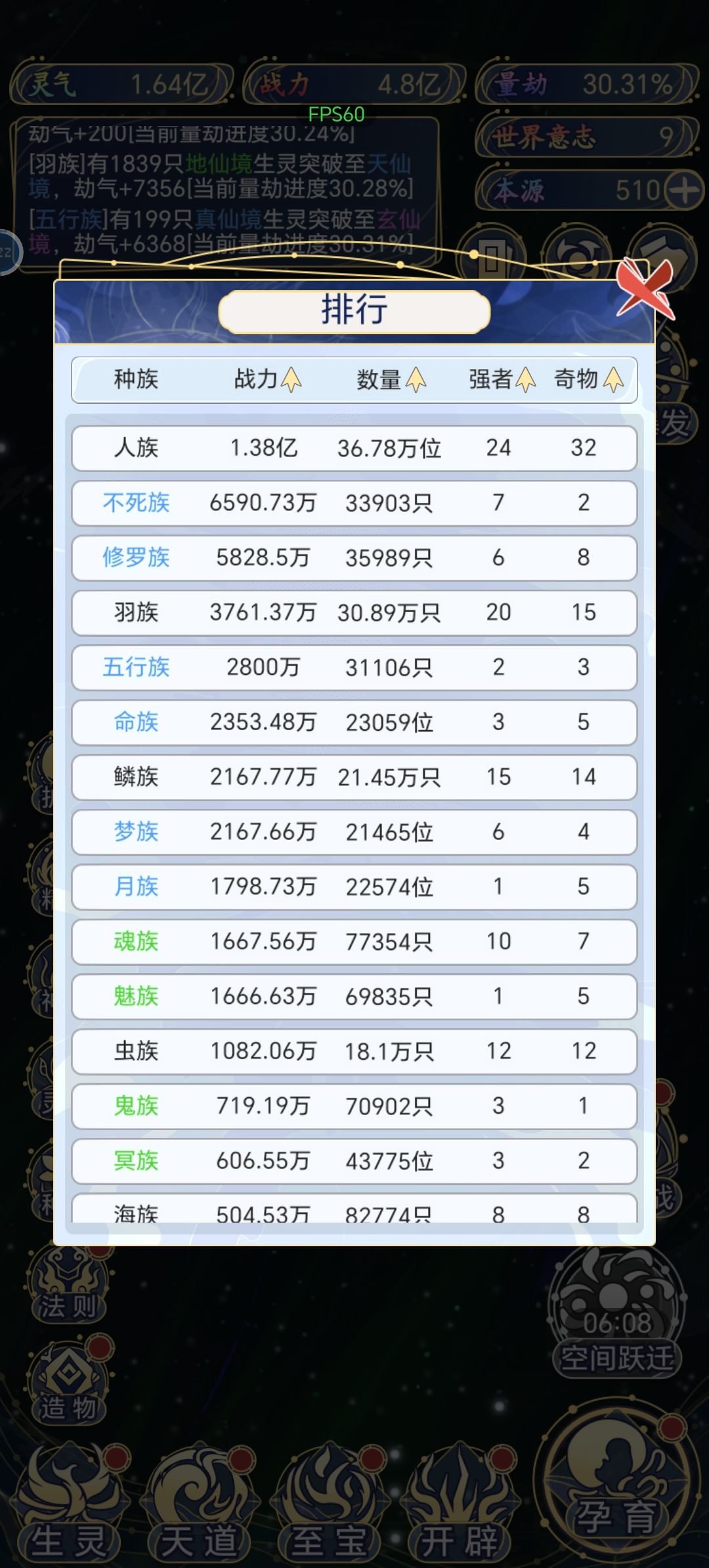Switch to the 生灵 tab
Image resolution: width=709 pixels, height=1568 pixels.
pos(69,1505)
